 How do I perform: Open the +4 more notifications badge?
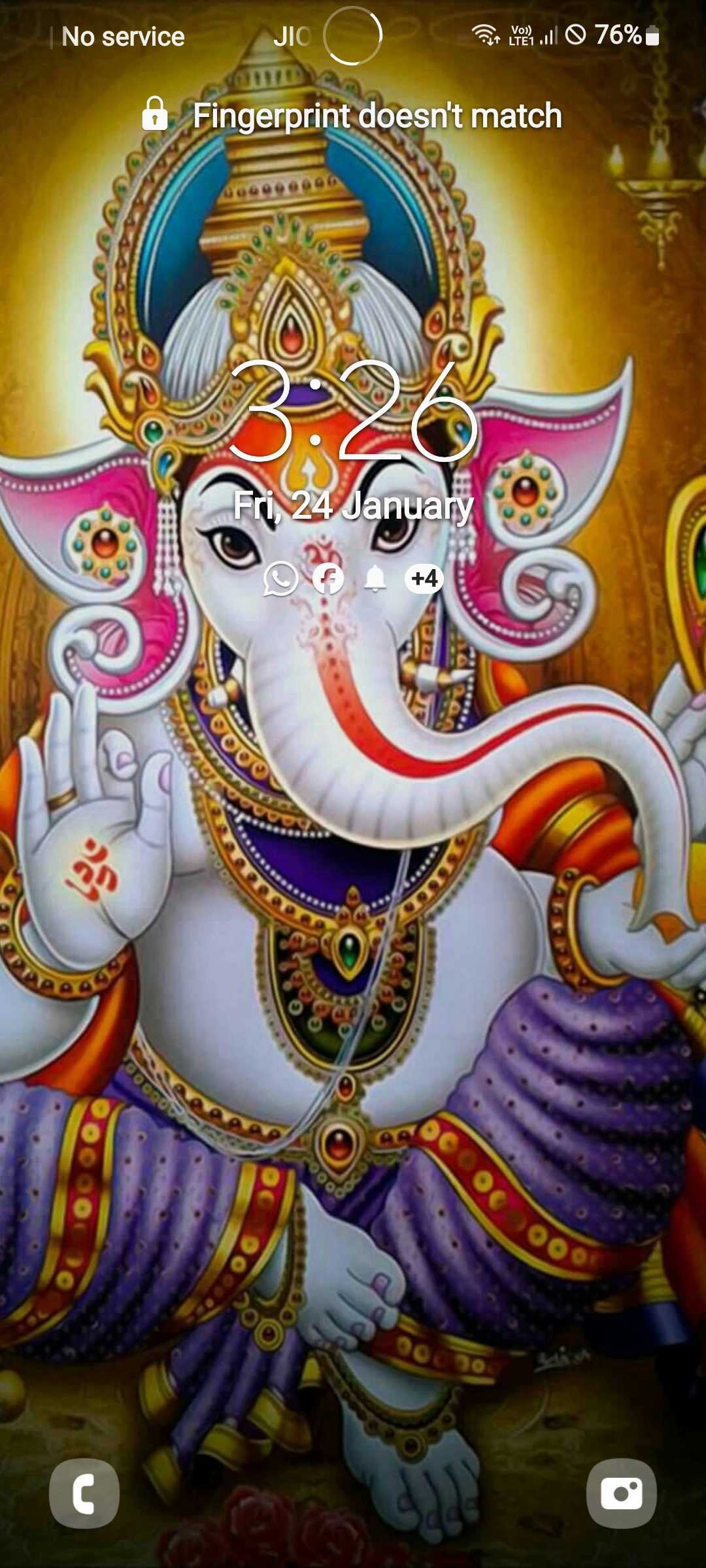coord(424,579)
